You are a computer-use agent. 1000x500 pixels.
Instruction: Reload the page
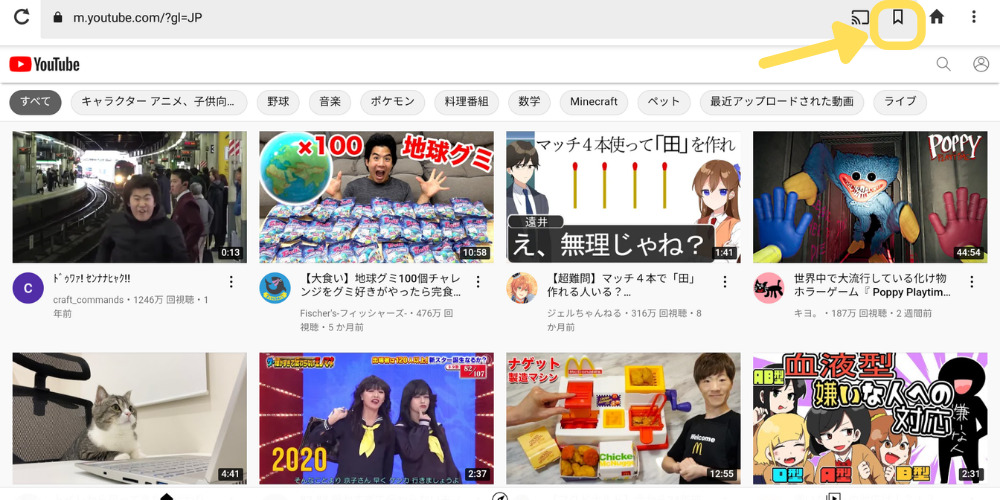[21, 17]
